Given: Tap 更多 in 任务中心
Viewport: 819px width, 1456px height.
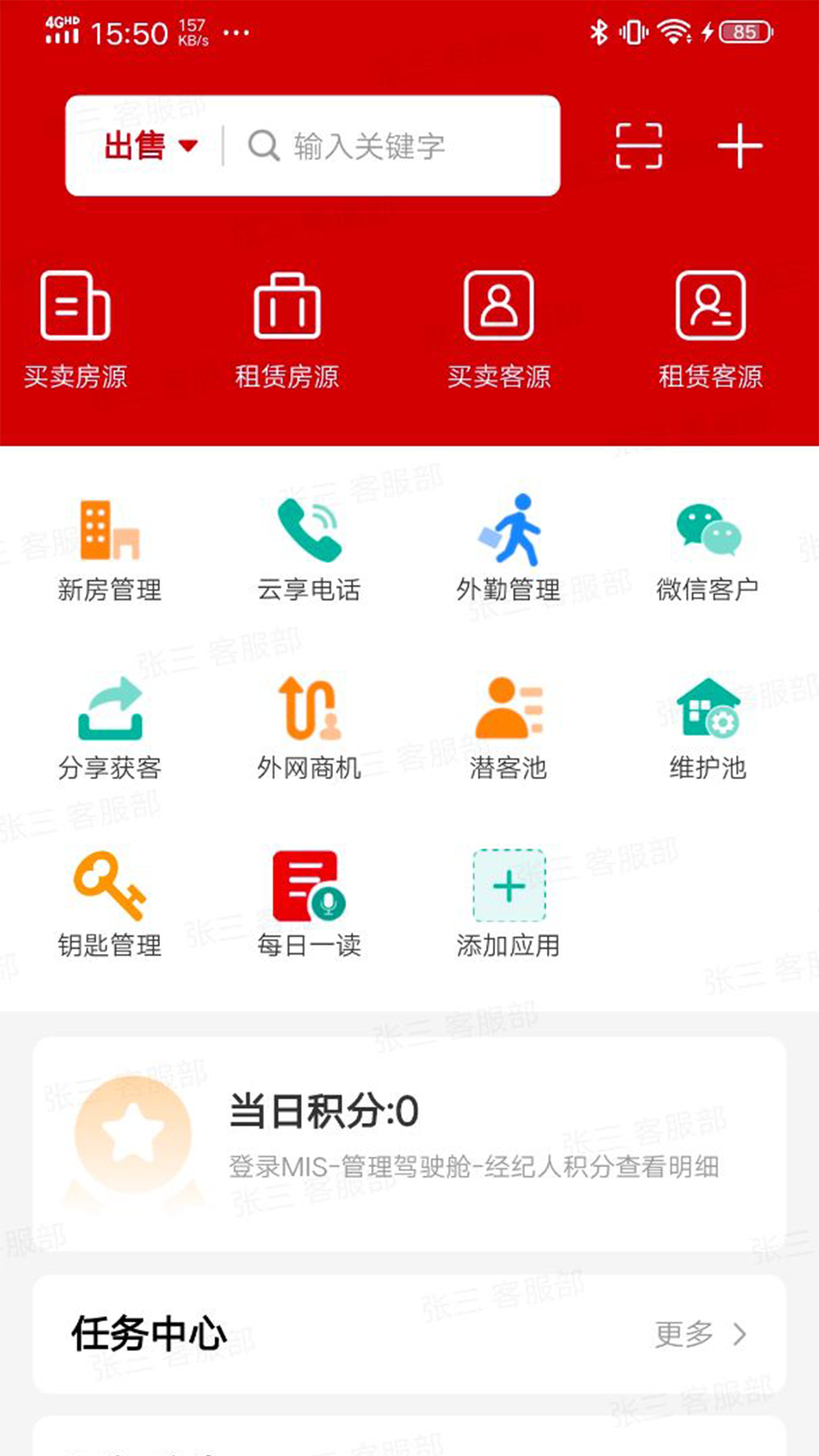Looking at the screenshot, I should pos(701,1334).
